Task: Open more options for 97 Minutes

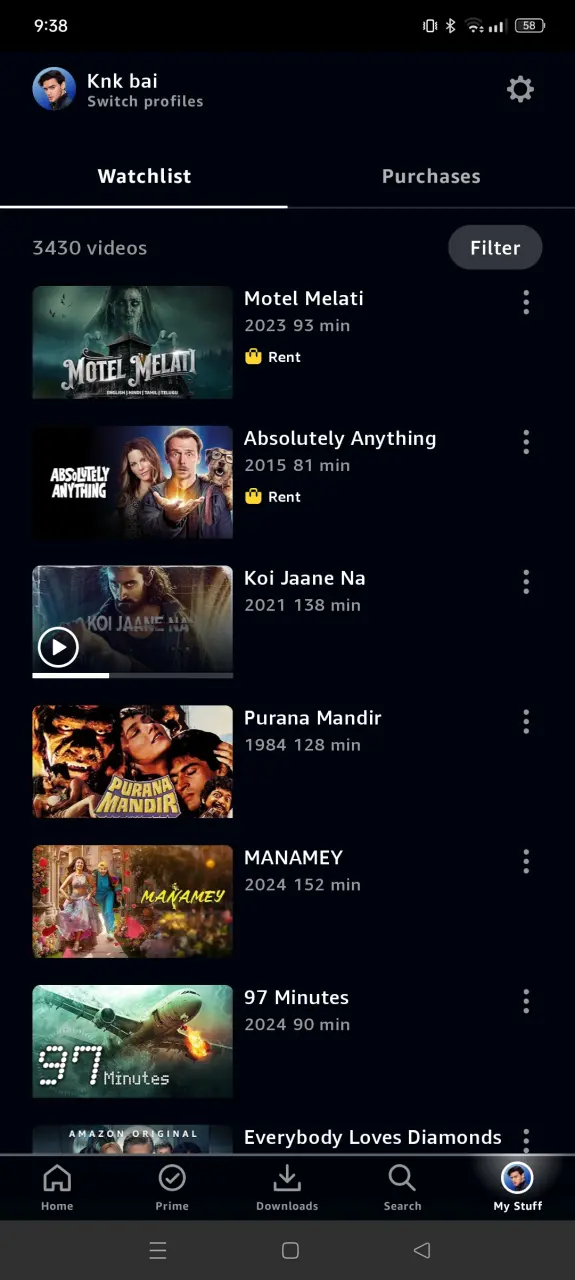Action: [x=526, y=1002]
